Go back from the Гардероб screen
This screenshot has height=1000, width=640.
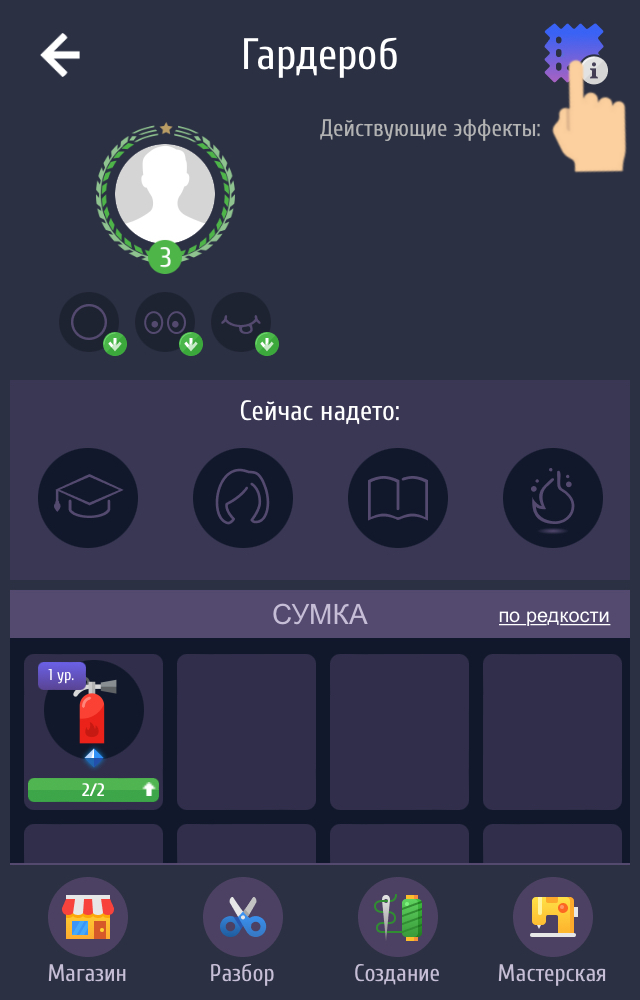click(x=60, y=55)
